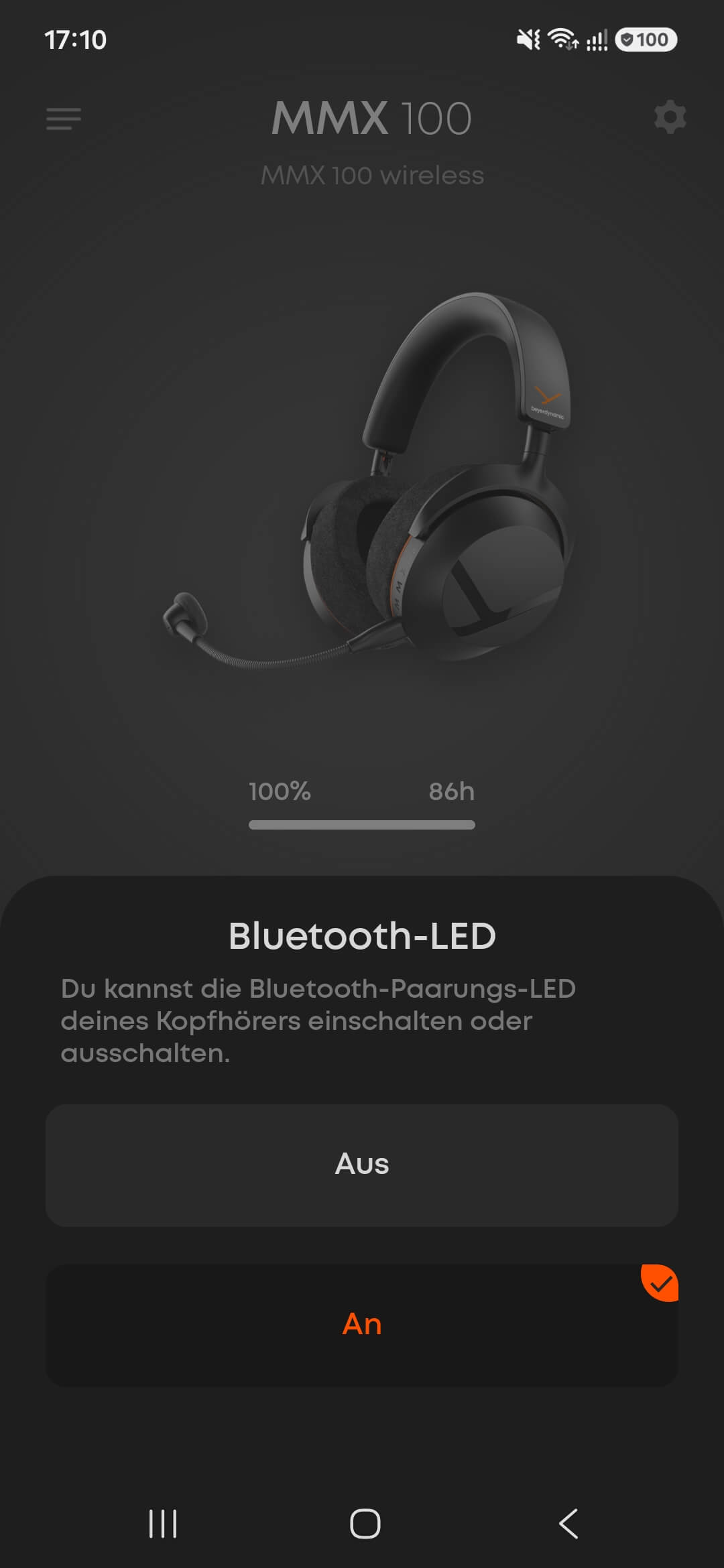Viewport: 724px width, 1568px height.
Task: Go back with the system back button
Action: [568, 1524]
